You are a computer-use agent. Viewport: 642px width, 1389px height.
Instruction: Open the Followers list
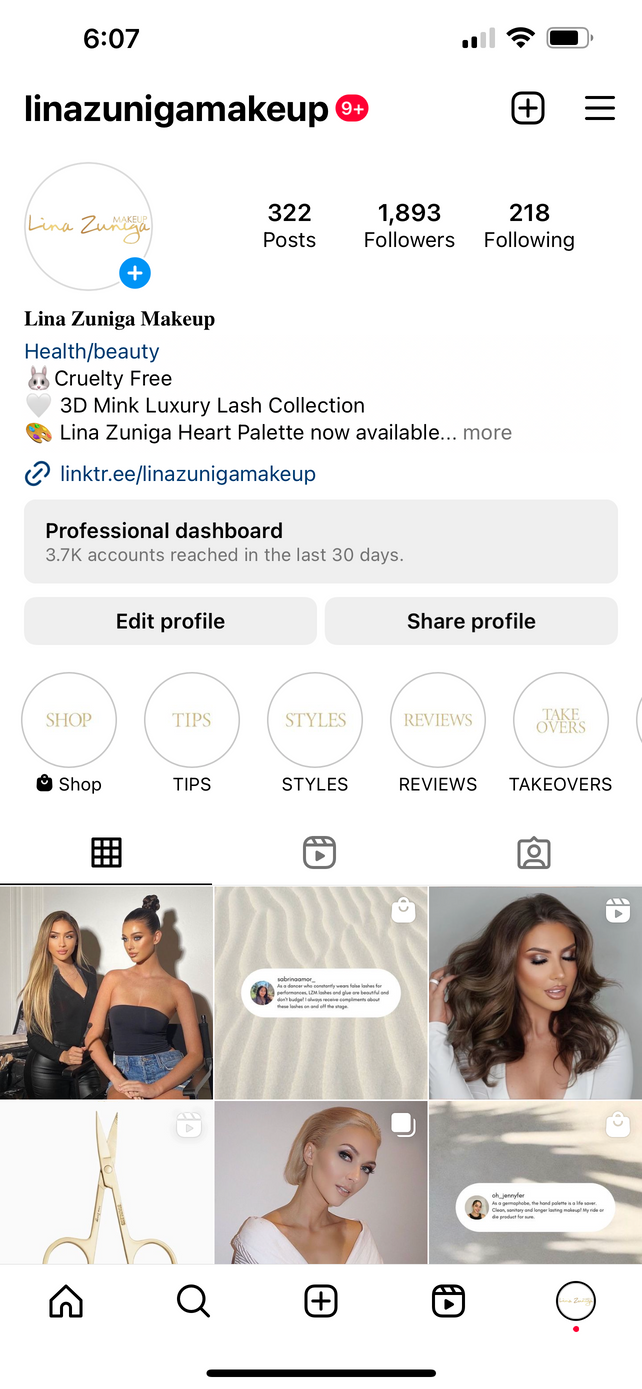pos(409,225)
